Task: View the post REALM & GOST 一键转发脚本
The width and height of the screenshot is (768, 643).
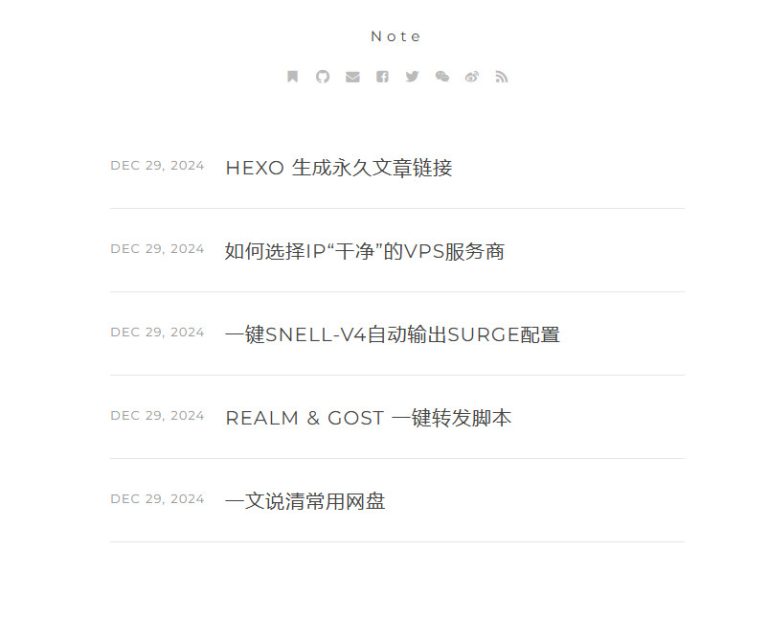Action: tap(368, 418)
